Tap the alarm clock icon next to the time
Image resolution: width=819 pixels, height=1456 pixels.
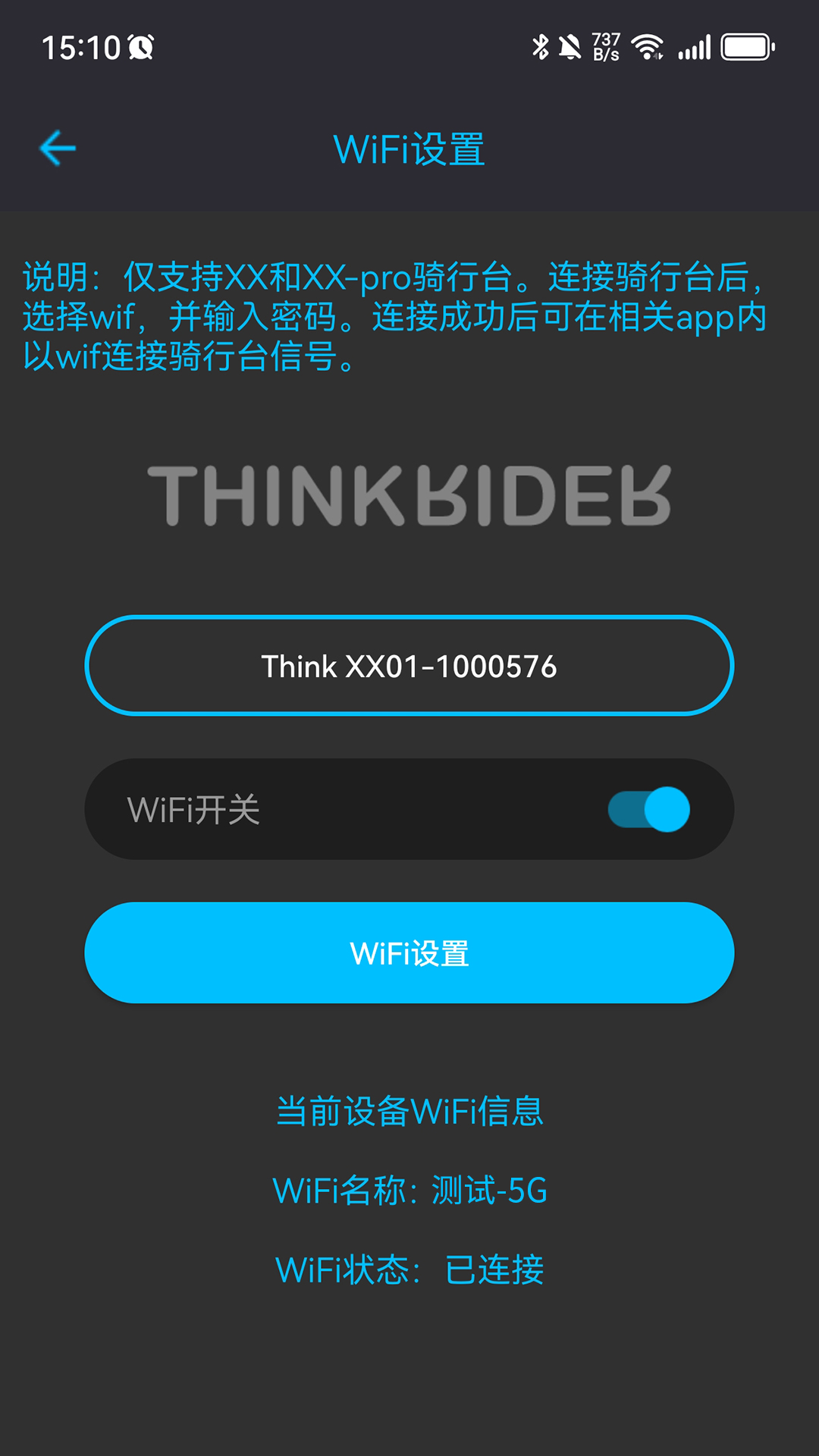pos(140,47)
